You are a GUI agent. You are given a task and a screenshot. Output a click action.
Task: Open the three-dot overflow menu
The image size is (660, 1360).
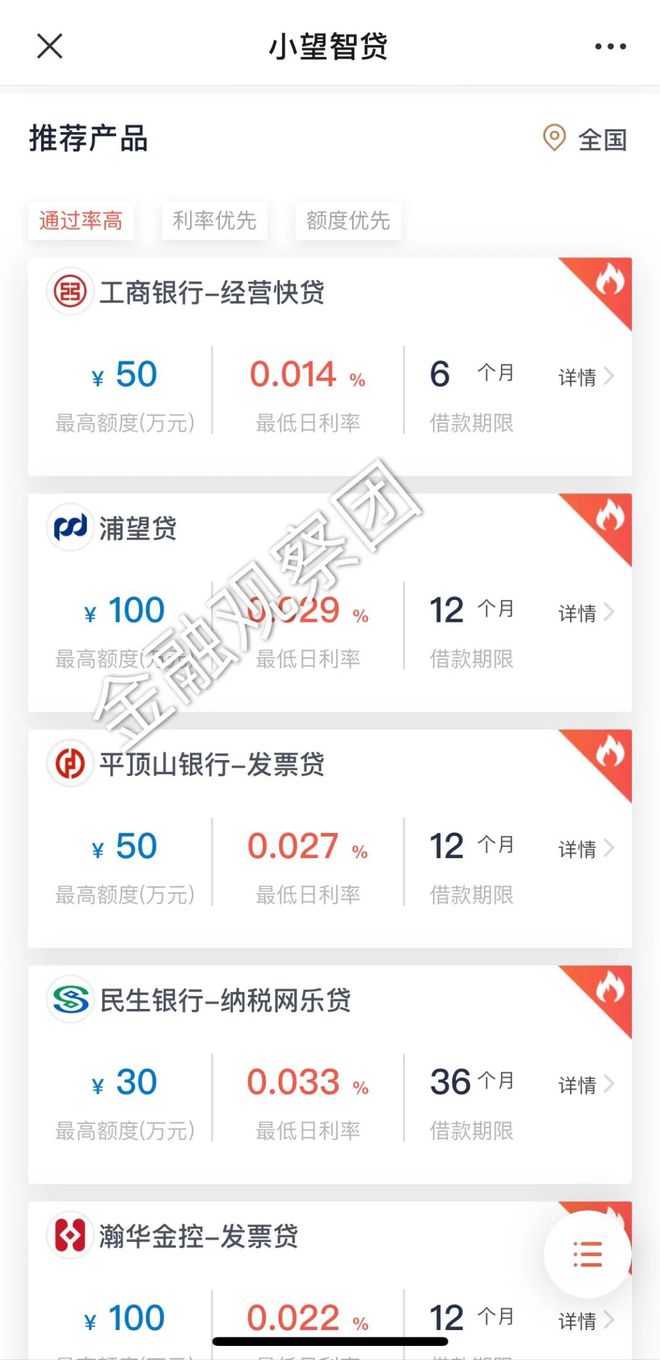pos(610,46)
